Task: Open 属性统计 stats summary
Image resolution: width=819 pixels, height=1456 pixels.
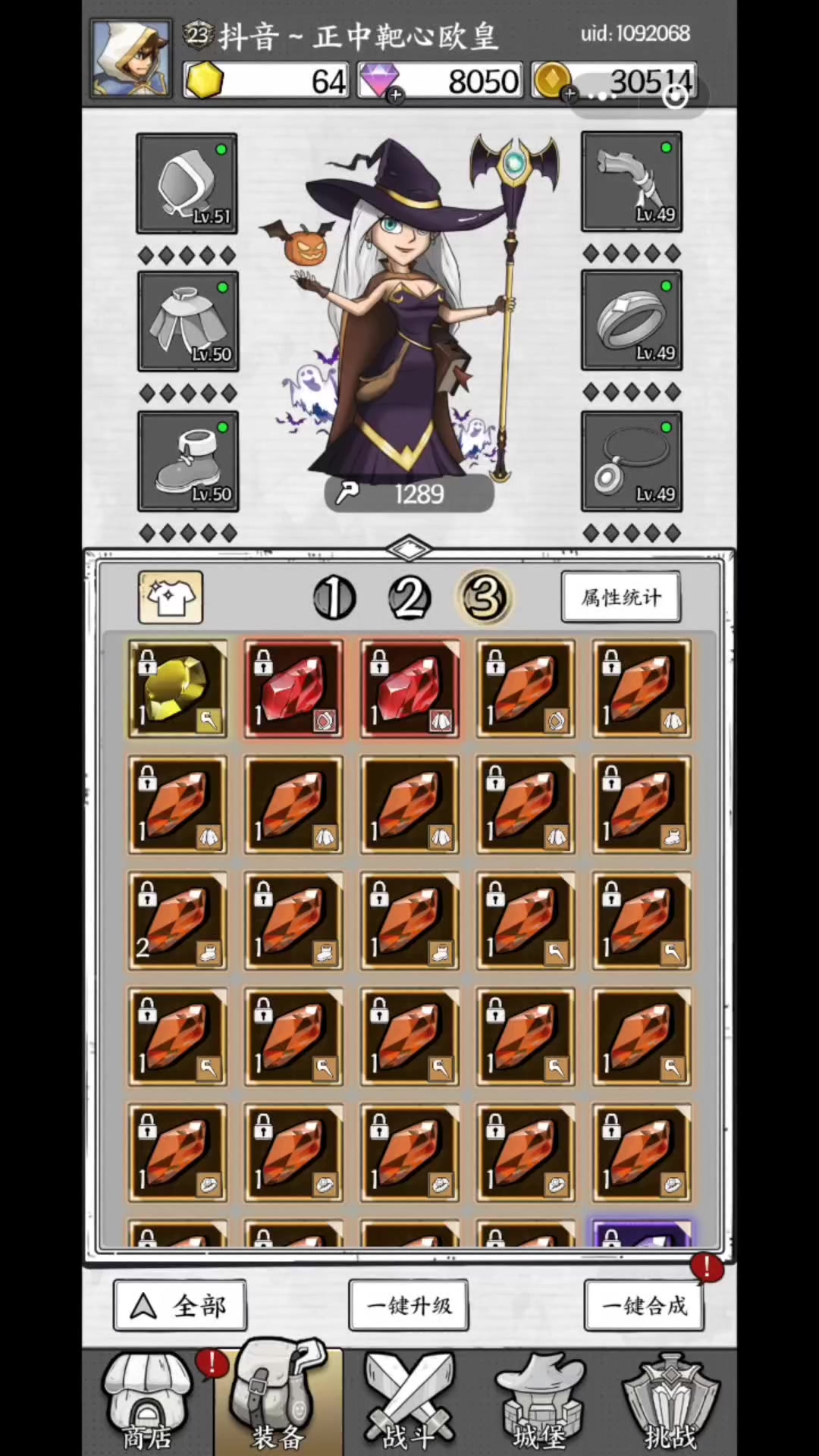Action: coord(620,598)
